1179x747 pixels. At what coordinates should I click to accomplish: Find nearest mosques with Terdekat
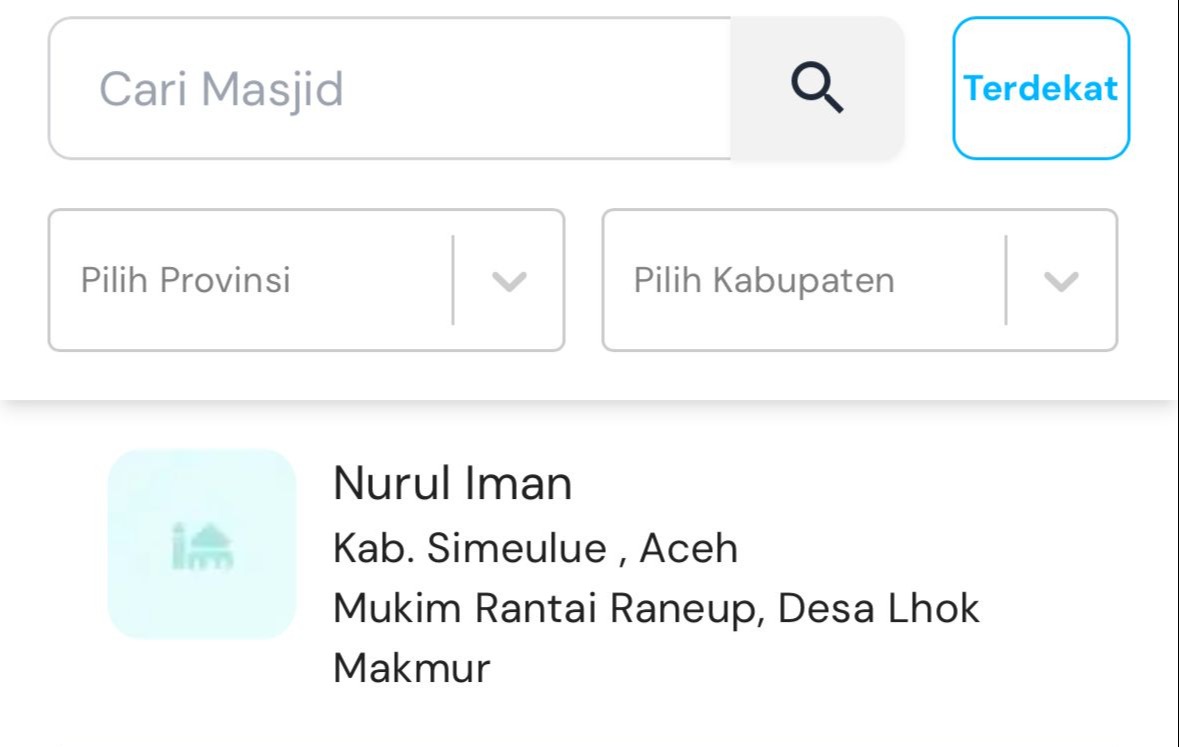pyautogui.click(x=1041, y=89)
